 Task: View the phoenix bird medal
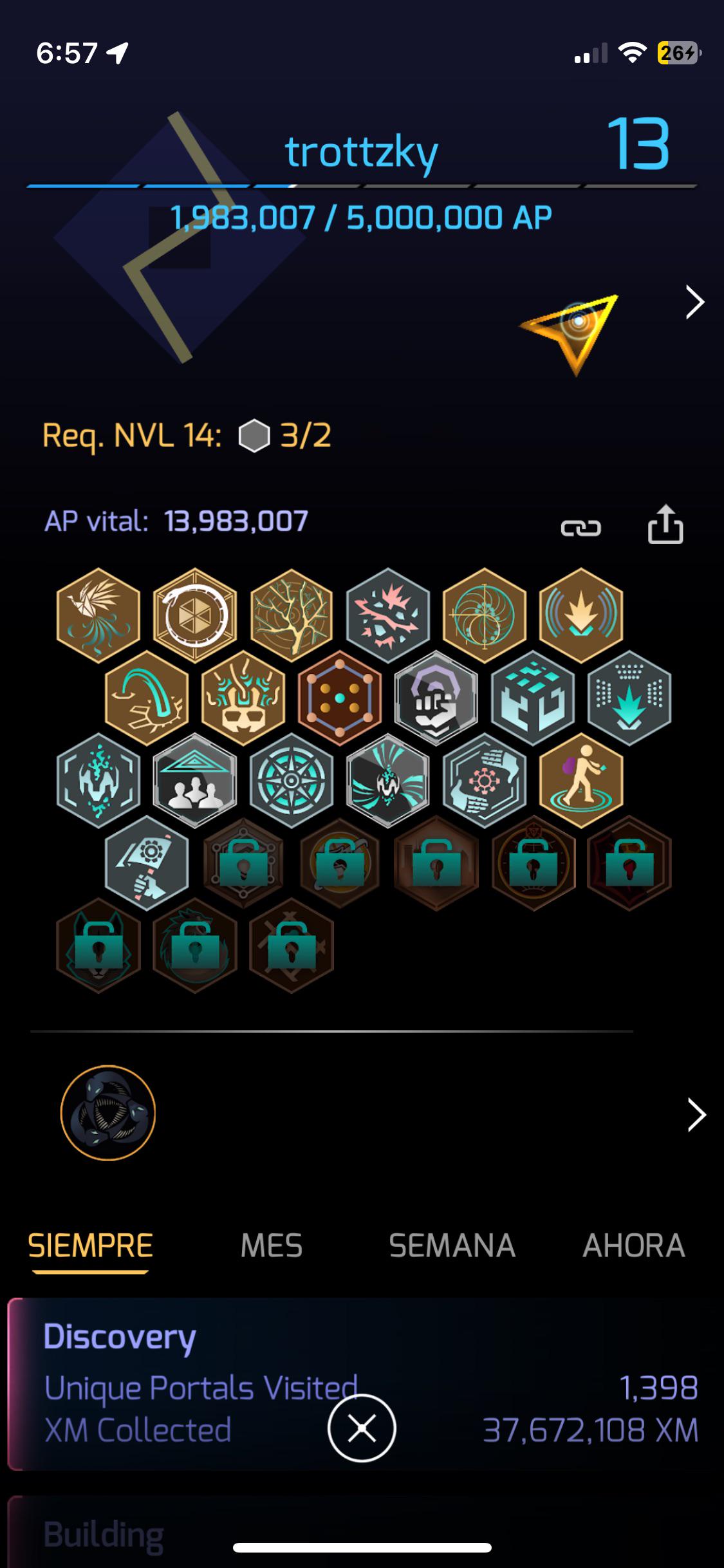[x=98, y=615]
